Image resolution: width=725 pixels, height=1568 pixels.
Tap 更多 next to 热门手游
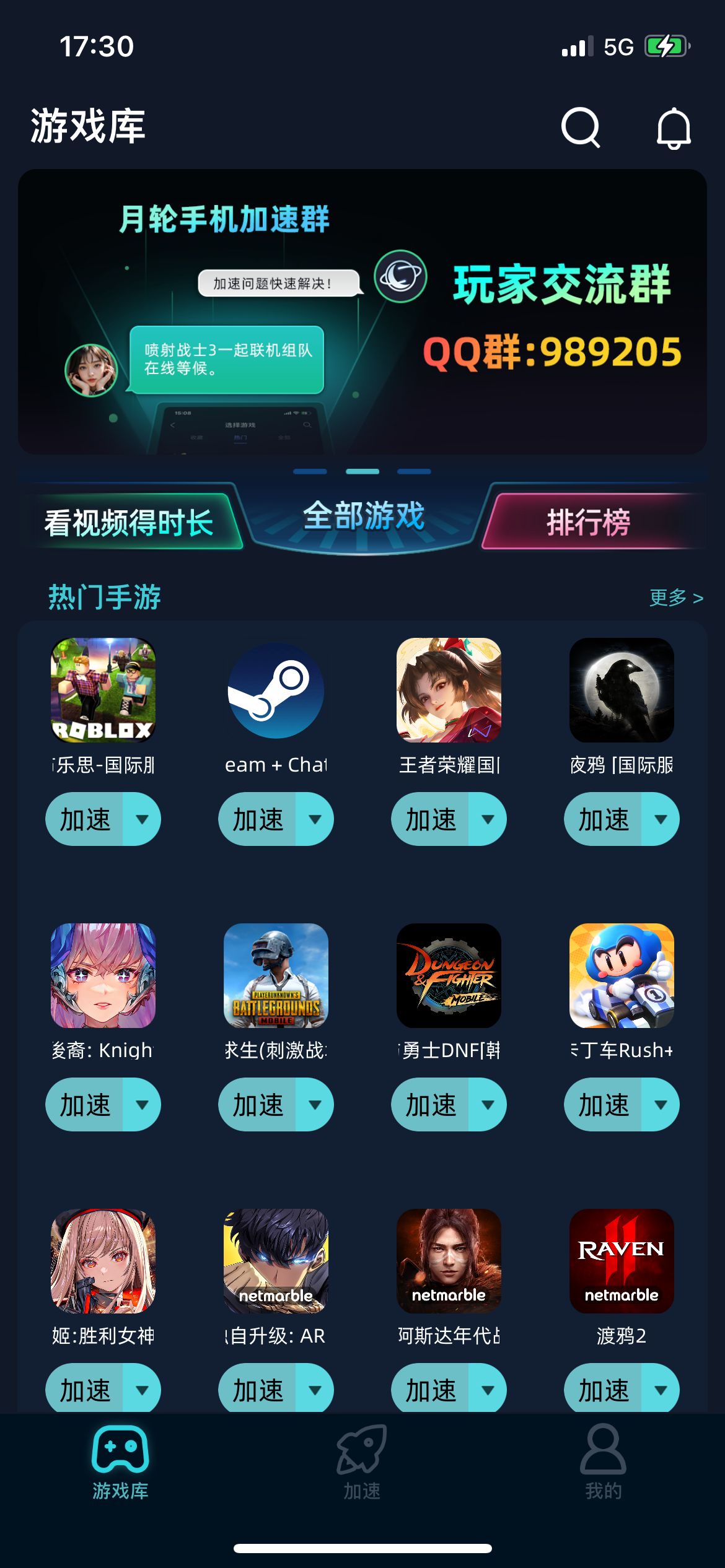pyautogui.click(x=675, y=598)
